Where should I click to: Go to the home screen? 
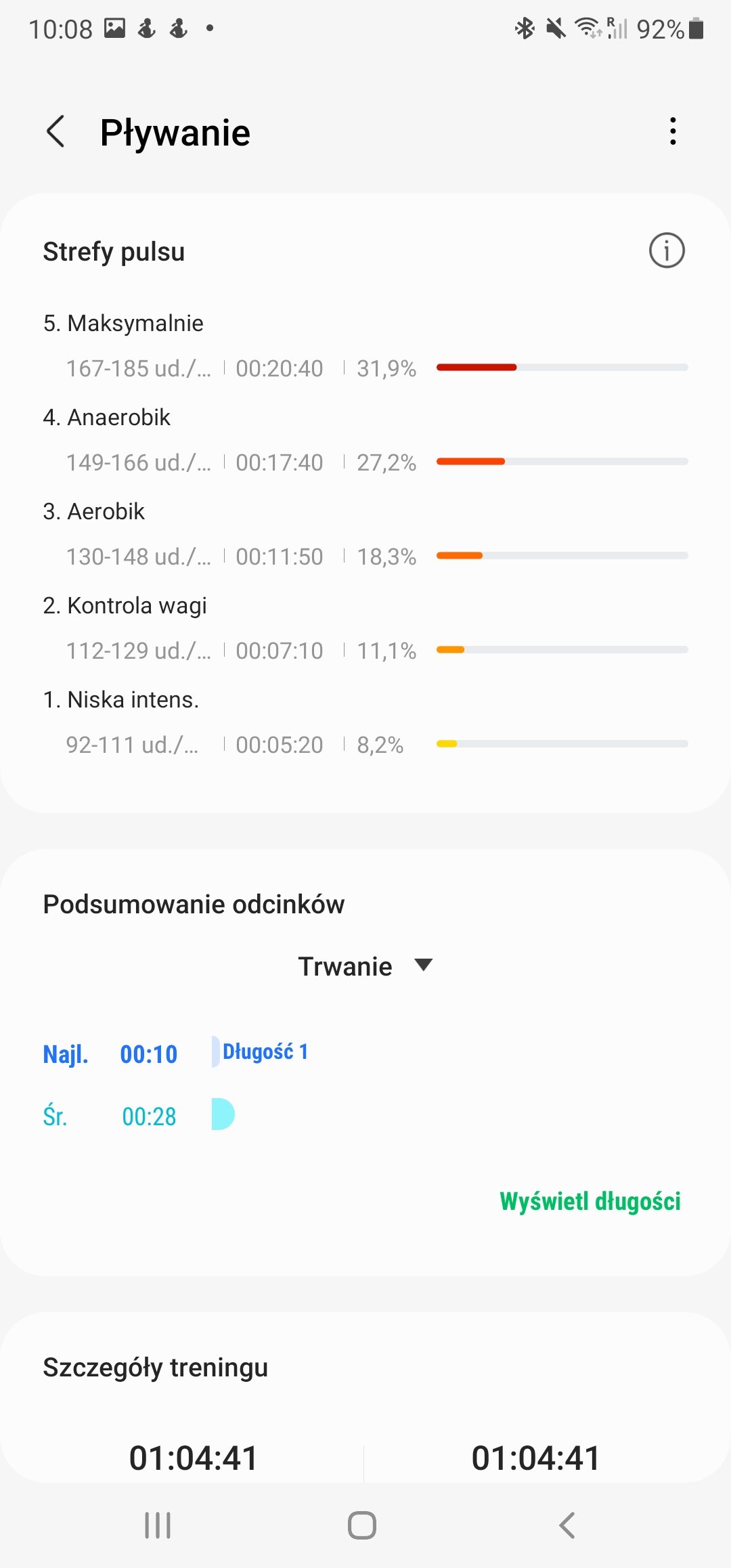[362, 1525]
